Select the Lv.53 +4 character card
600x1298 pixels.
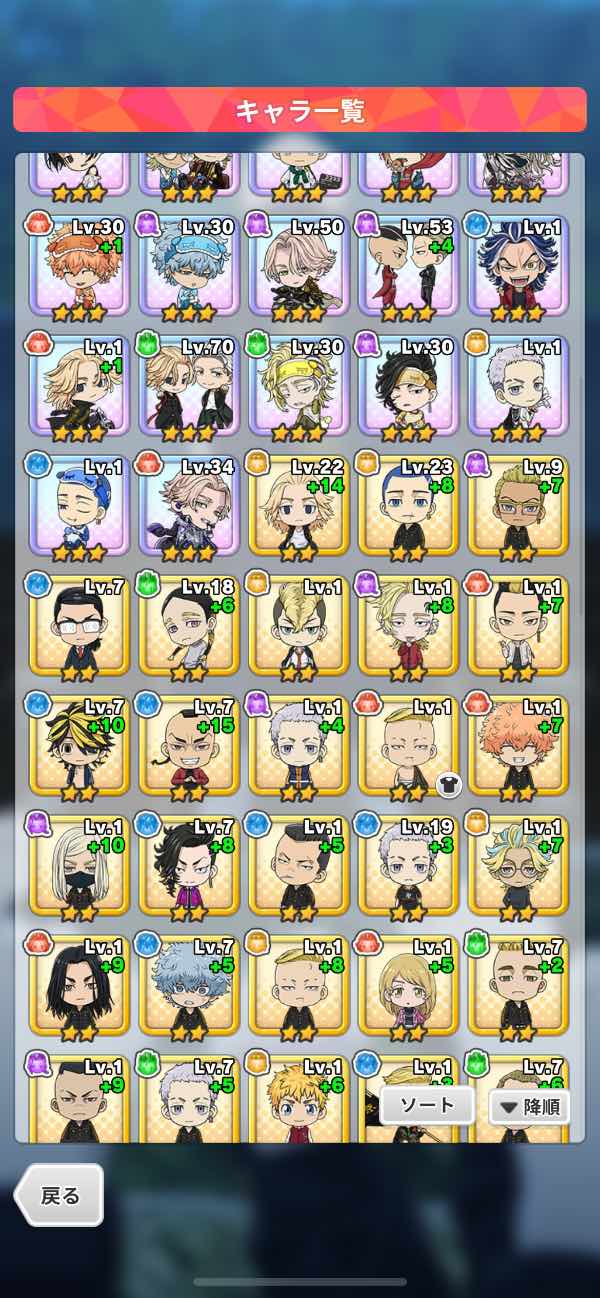pyautogui.click(x=408, y=266)
